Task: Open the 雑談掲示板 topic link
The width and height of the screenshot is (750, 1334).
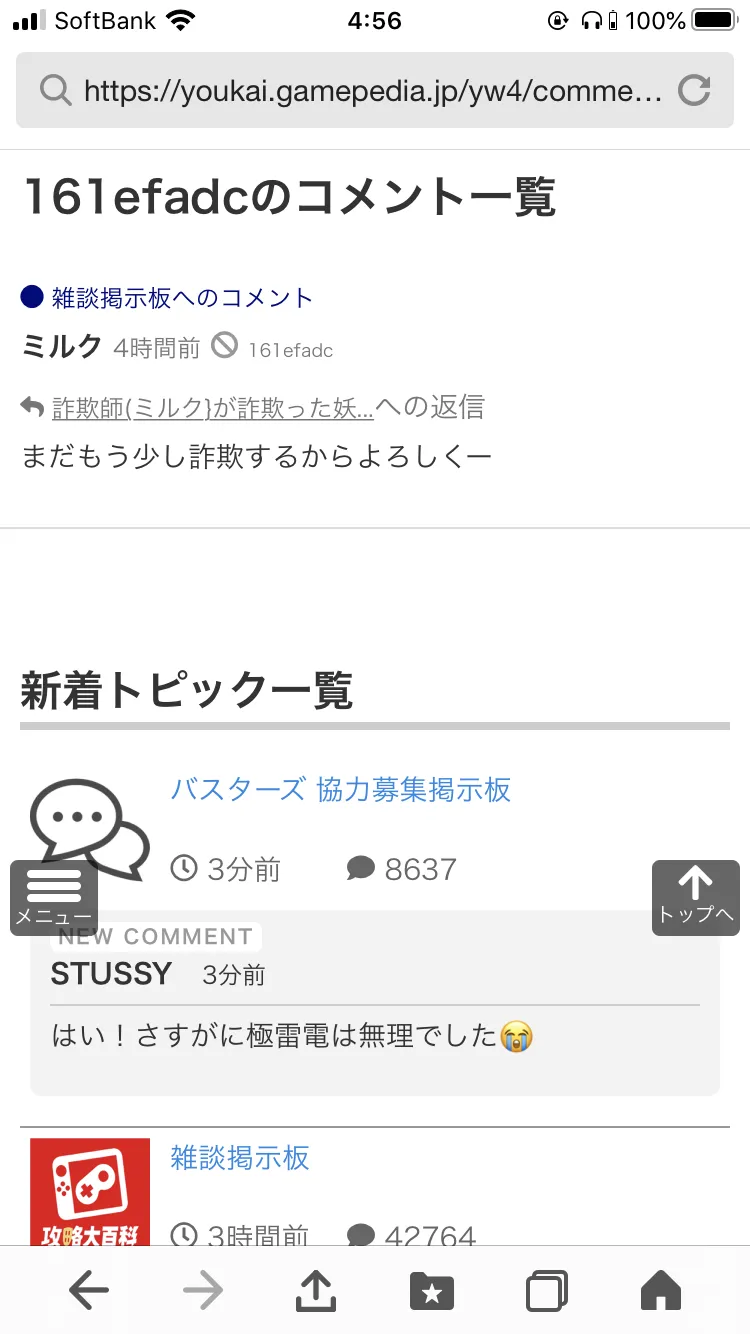Action: tap(240, 1158)
